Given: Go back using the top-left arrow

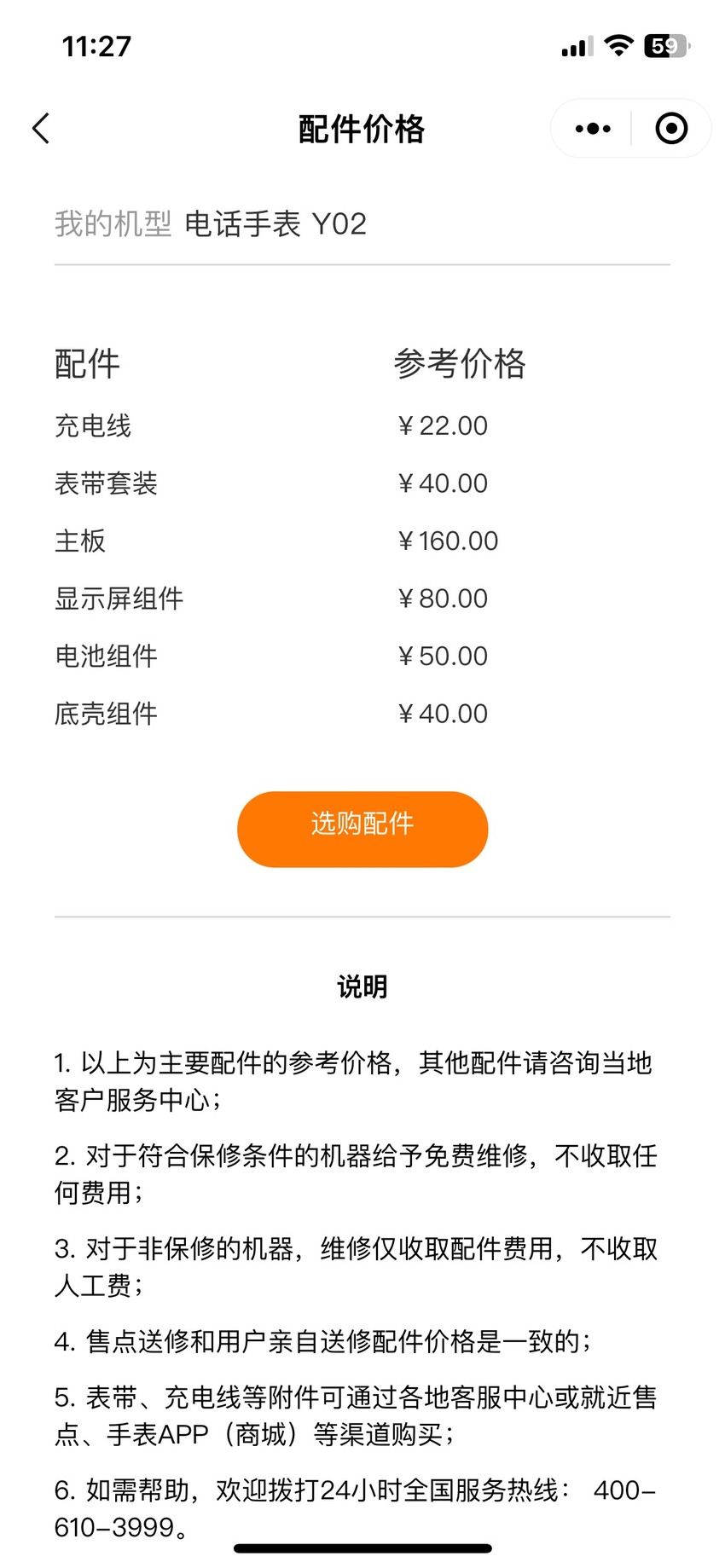Looking at the screenshot, I should pyautogui.click(x=41, y=129).
